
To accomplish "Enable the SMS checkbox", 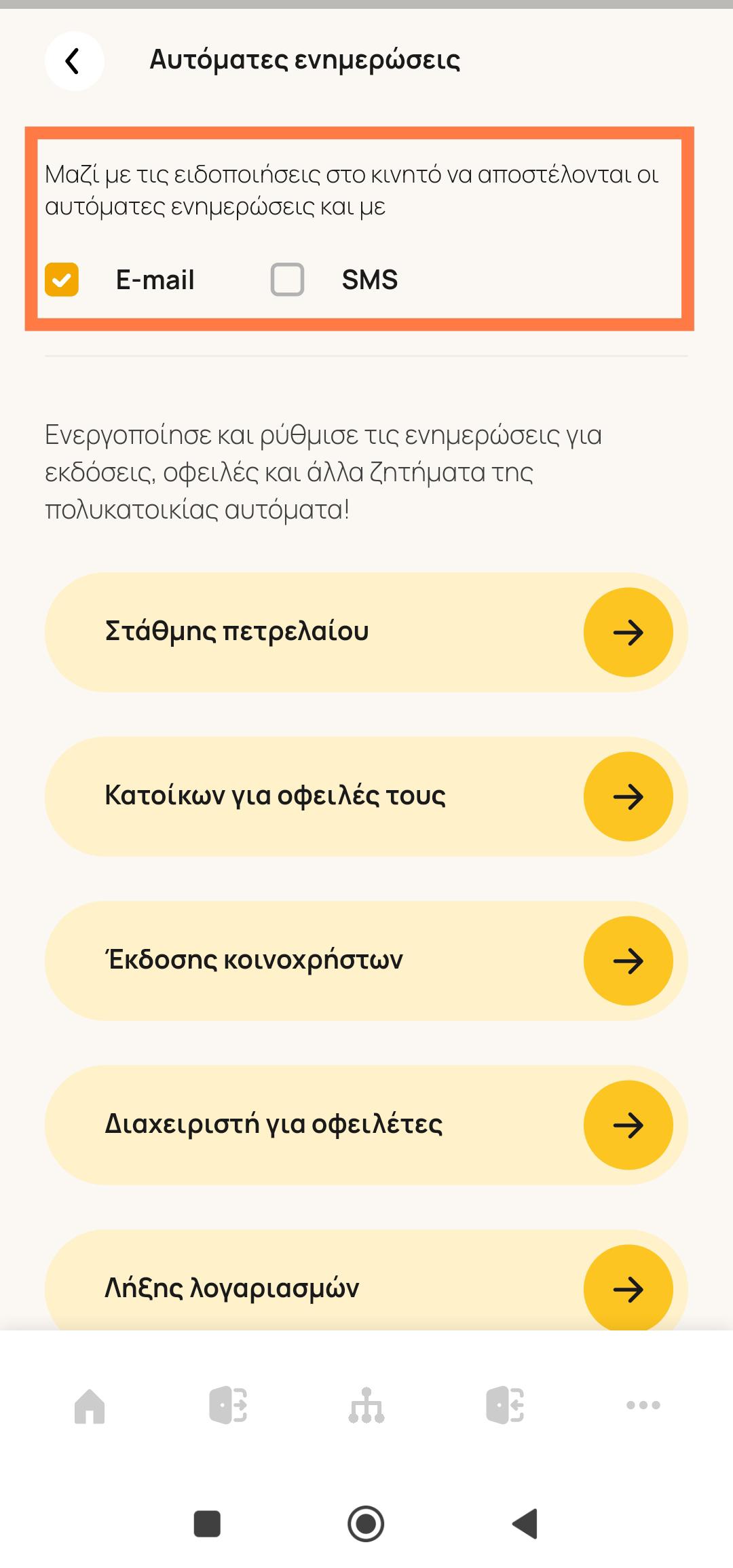I will [287, 280].
